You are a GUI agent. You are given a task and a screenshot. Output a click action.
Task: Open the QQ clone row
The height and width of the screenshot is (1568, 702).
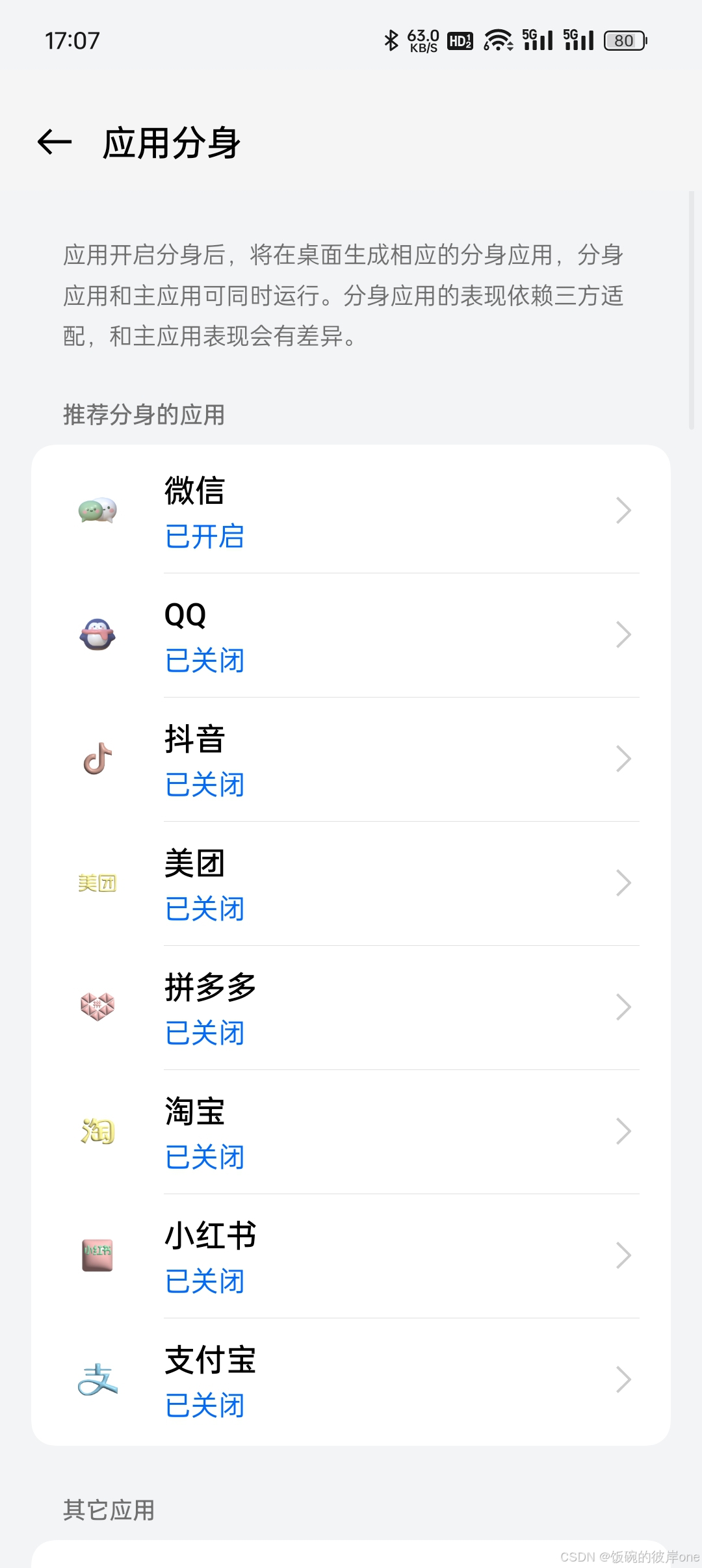click(351, 635)
